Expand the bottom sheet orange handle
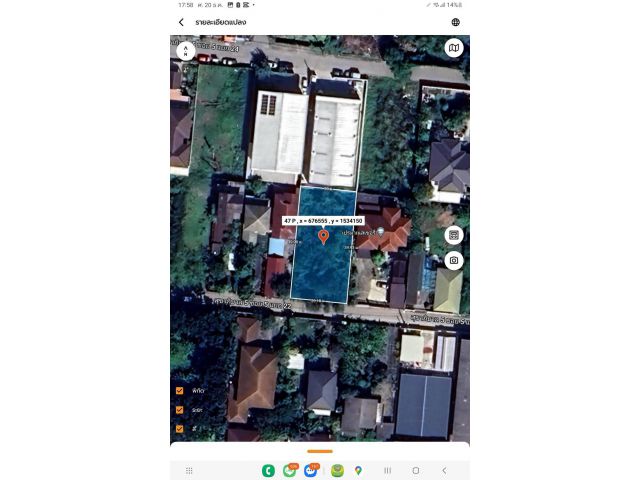Screen dimensions: 640x480 point(320,451)
